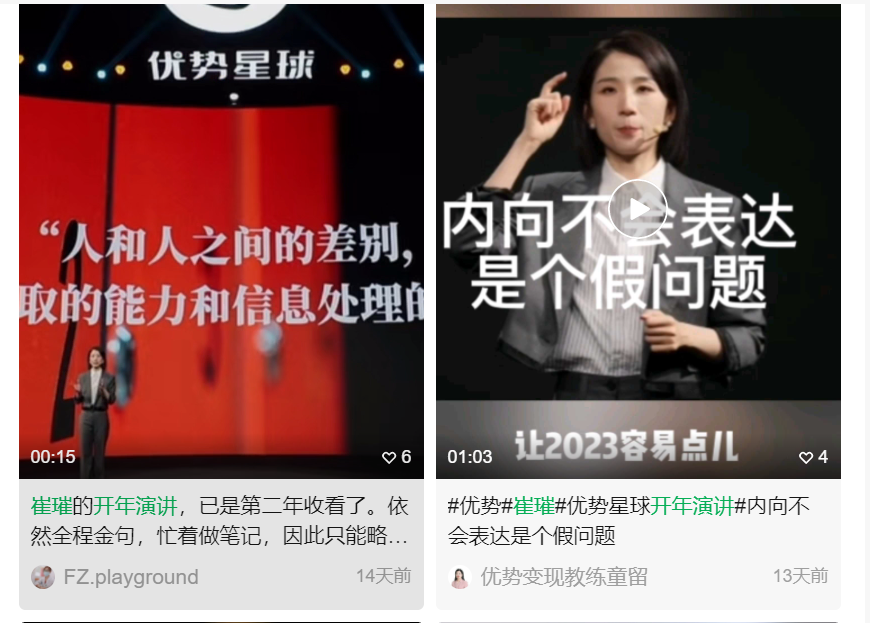The height and width of the screenshot is (623, 870).
Task: Open the 崔璀的开年演讲 post description
Action: [220, 521]
